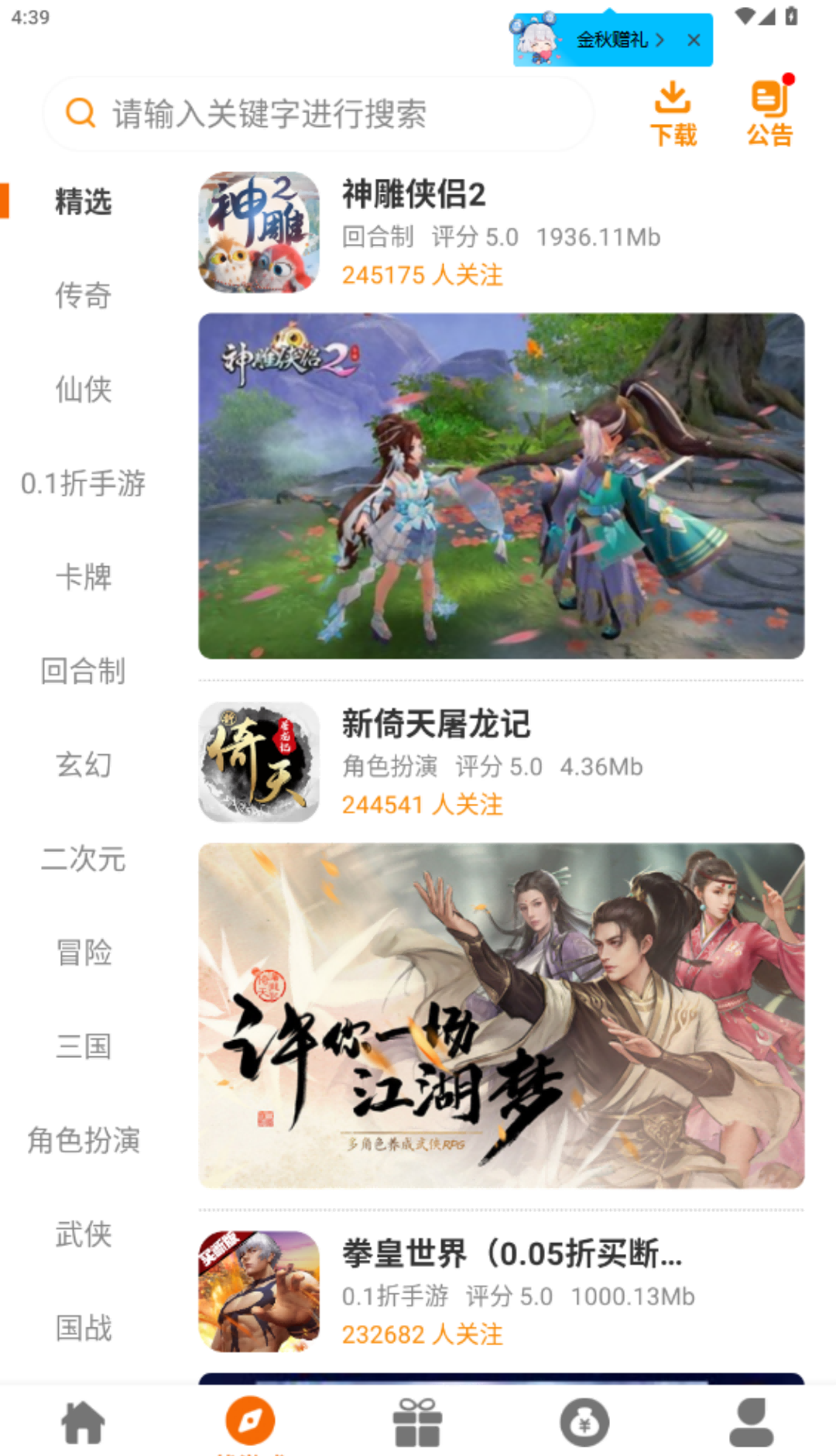836x1456 pixels.
Task: Select the home icon in bottom navigation
Action: pyautogui.click(x=83, y=1422)
